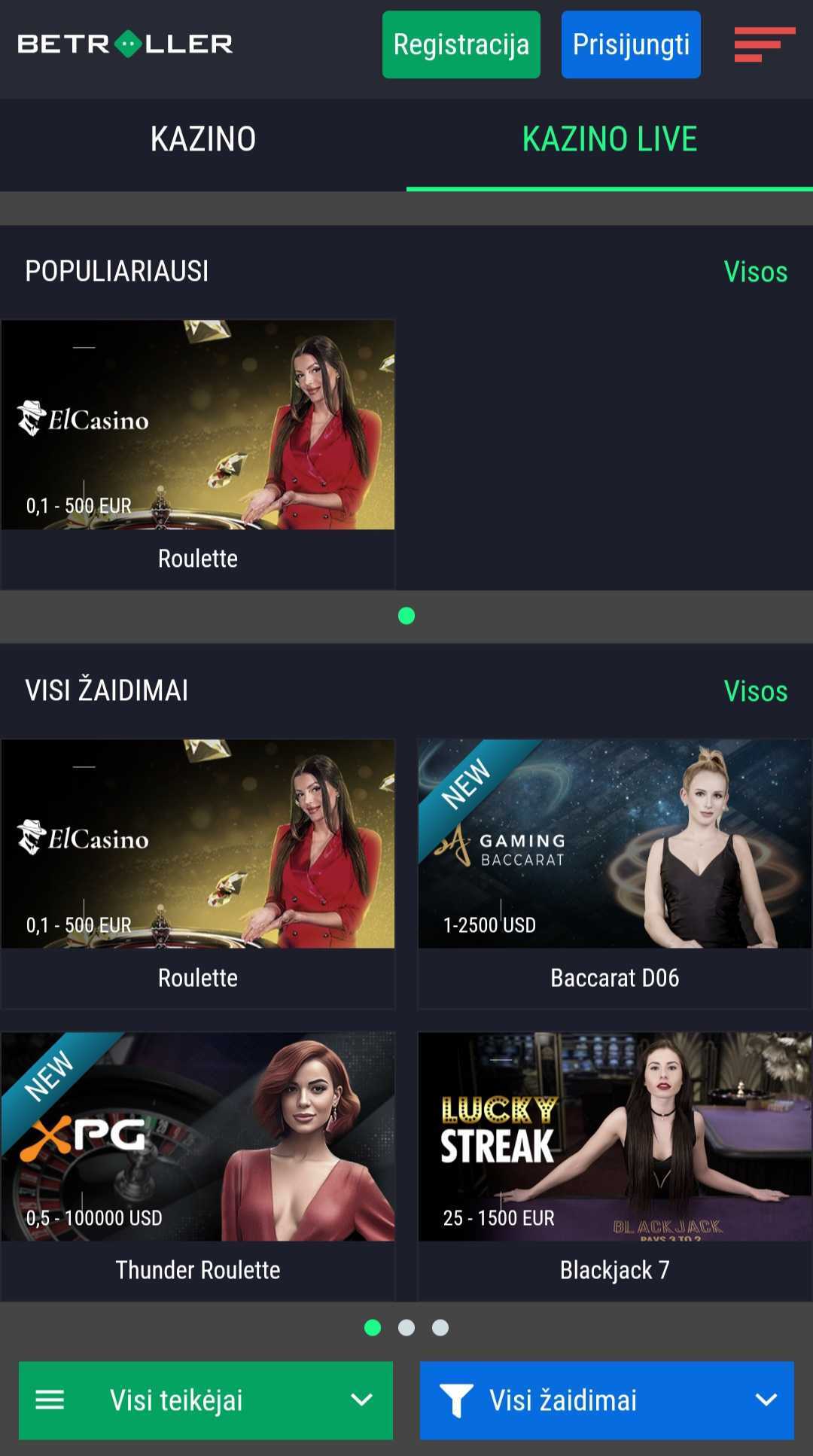Go to the second games page dot

tap(406, 1327)
